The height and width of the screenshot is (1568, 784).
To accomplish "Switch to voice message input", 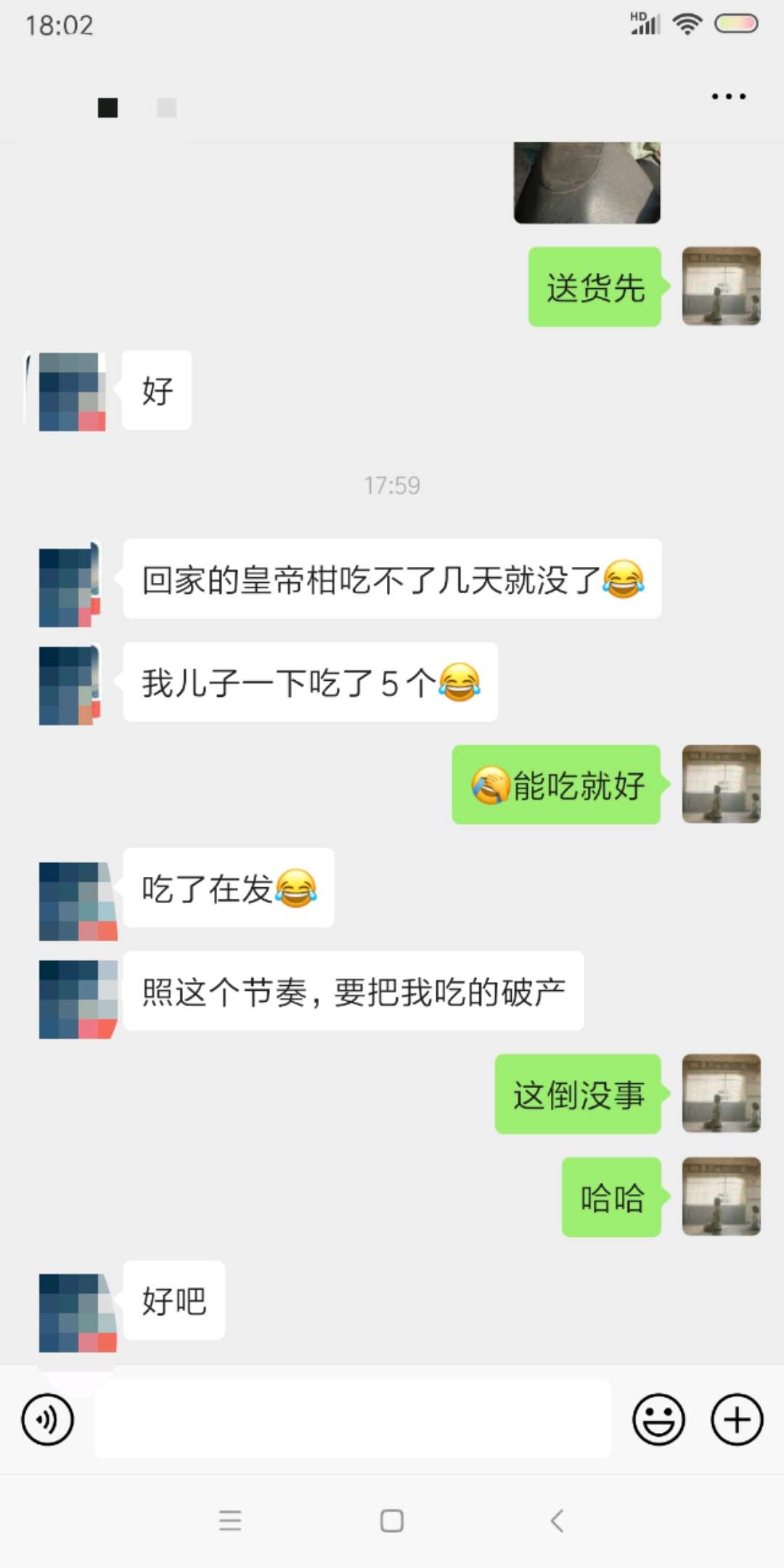I will [48, 1418].
